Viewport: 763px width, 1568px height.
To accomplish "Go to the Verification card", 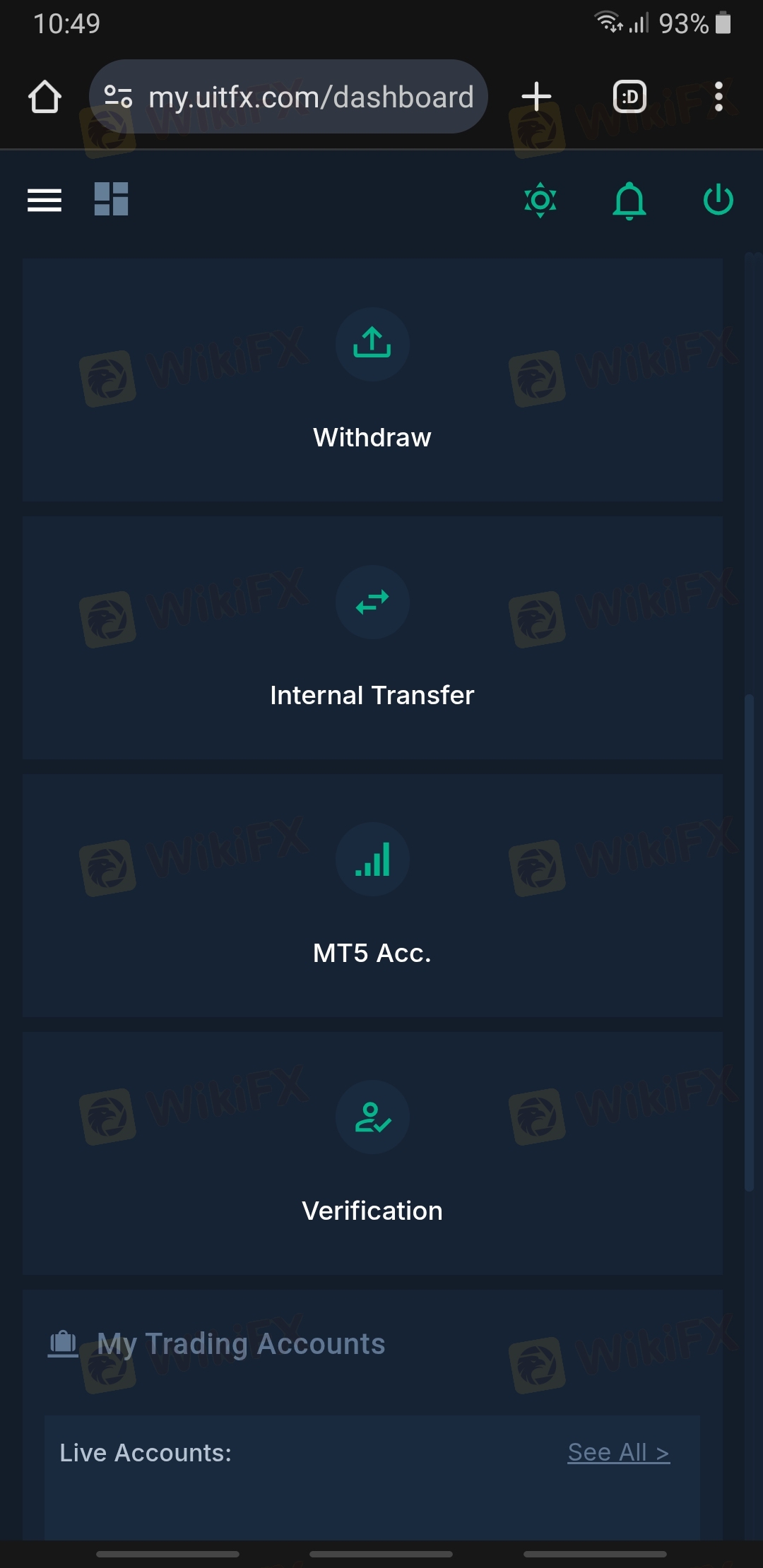I will pyautogui.click(x=372, y=1153).
